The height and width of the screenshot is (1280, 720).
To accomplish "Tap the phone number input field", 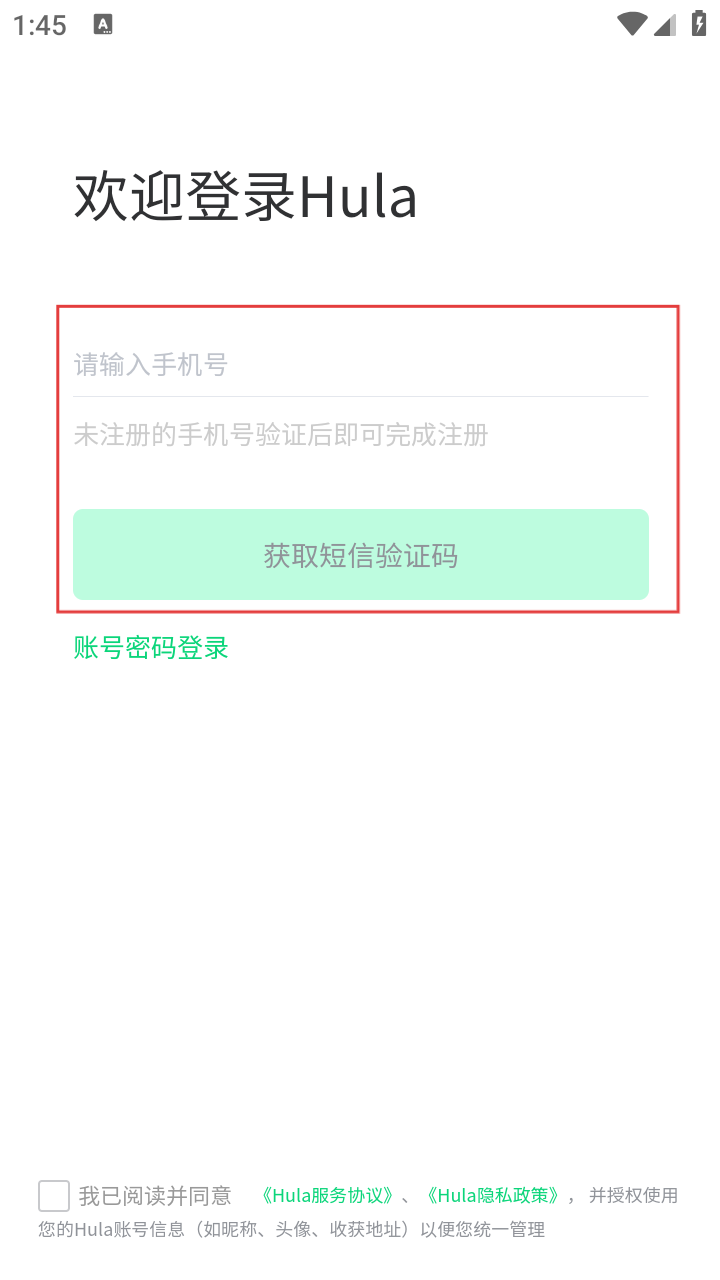I will click(x=360, y=365).
